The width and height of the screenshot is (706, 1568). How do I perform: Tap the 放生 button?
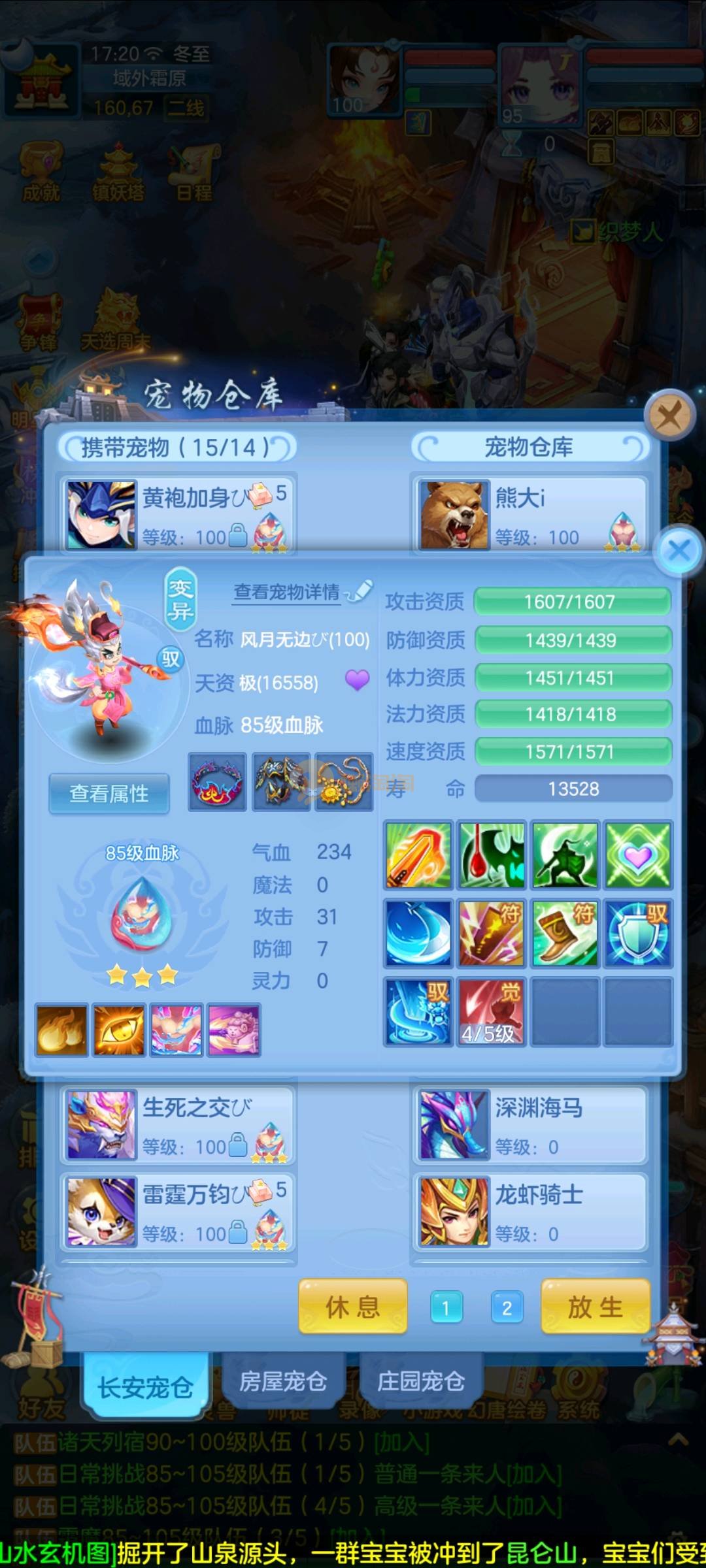click(595, 1307)
